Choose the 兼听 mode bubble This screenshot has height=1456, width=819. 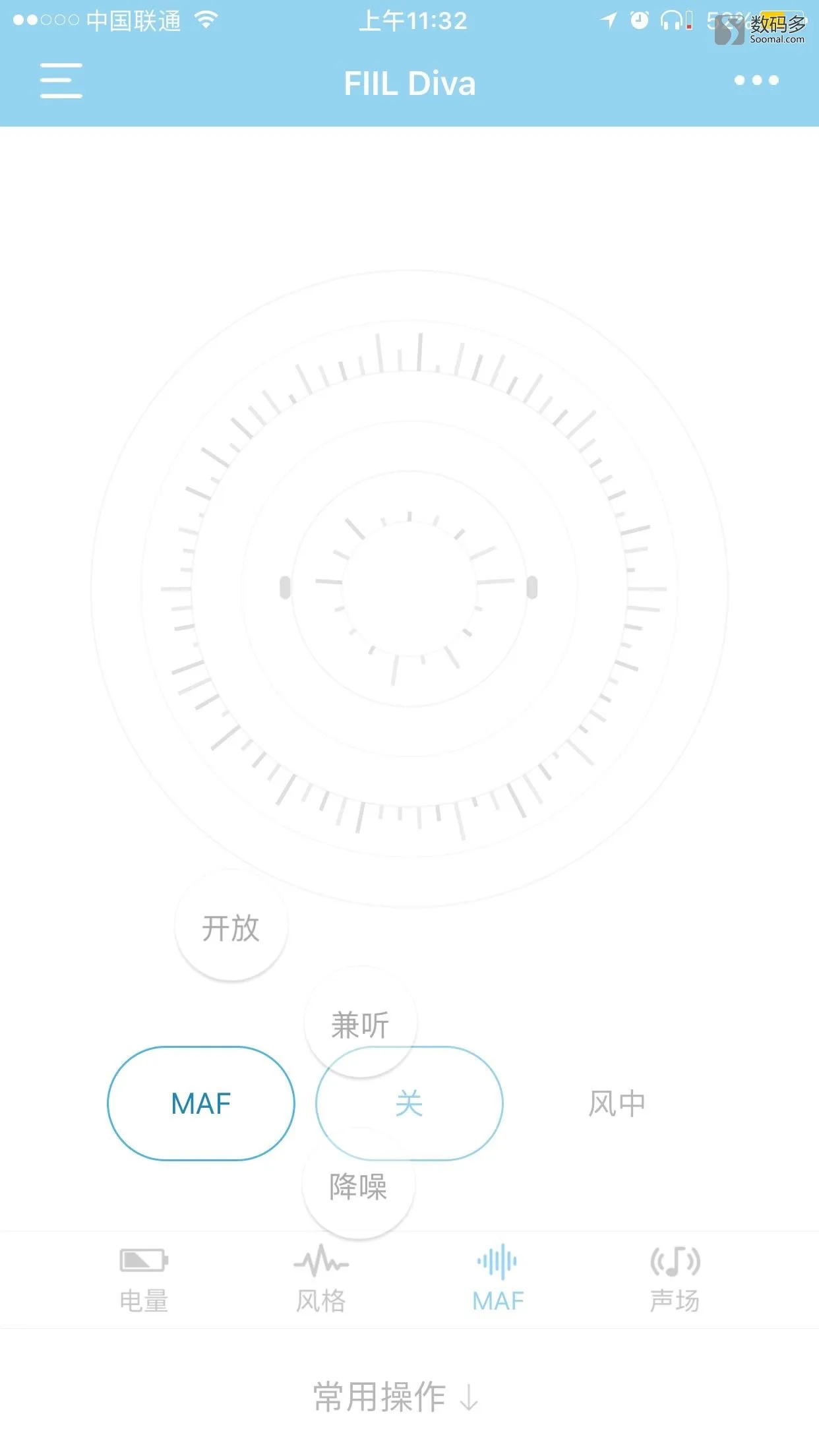click(360, 1023)
